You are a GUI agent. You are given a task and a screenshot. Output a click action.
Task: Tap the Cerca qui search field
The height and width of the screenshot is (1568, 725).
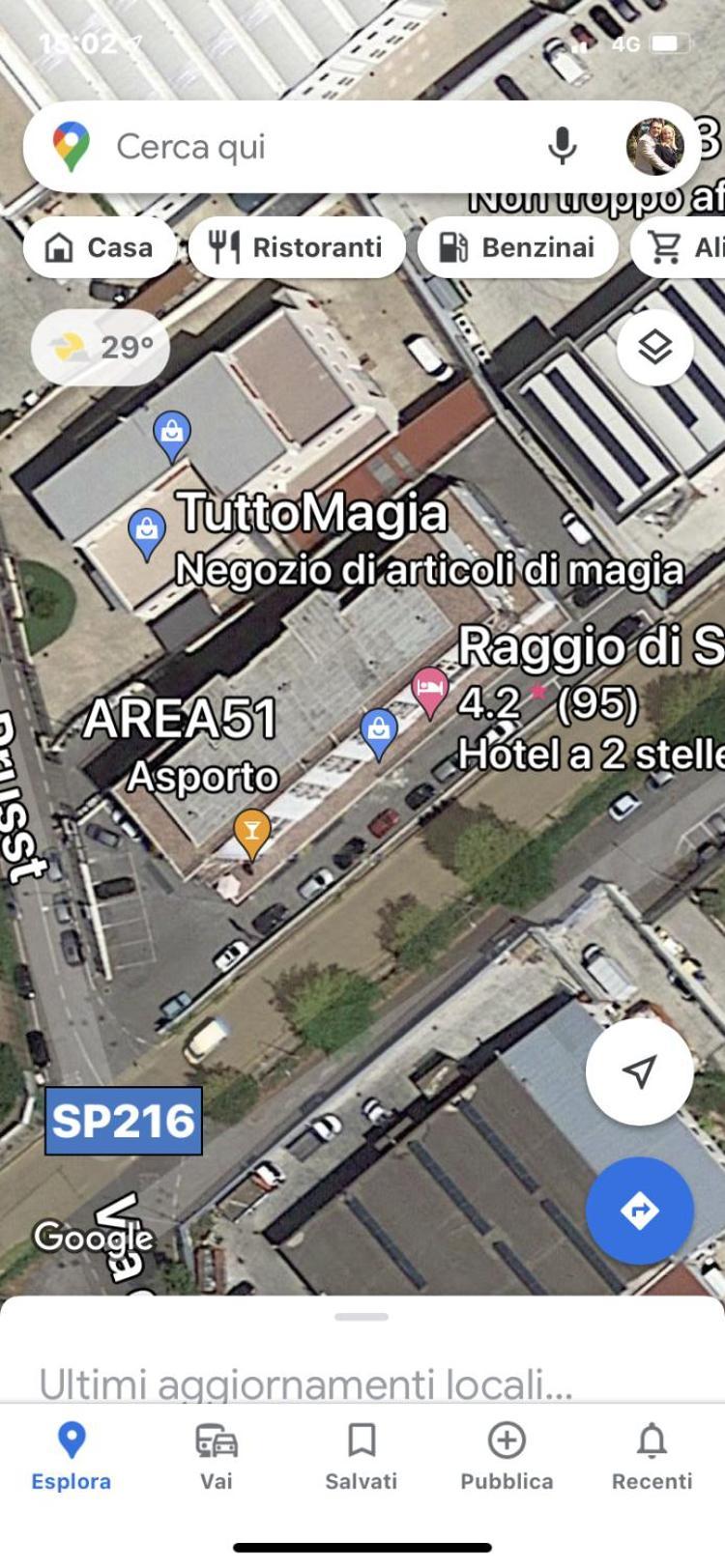(290, 147)
